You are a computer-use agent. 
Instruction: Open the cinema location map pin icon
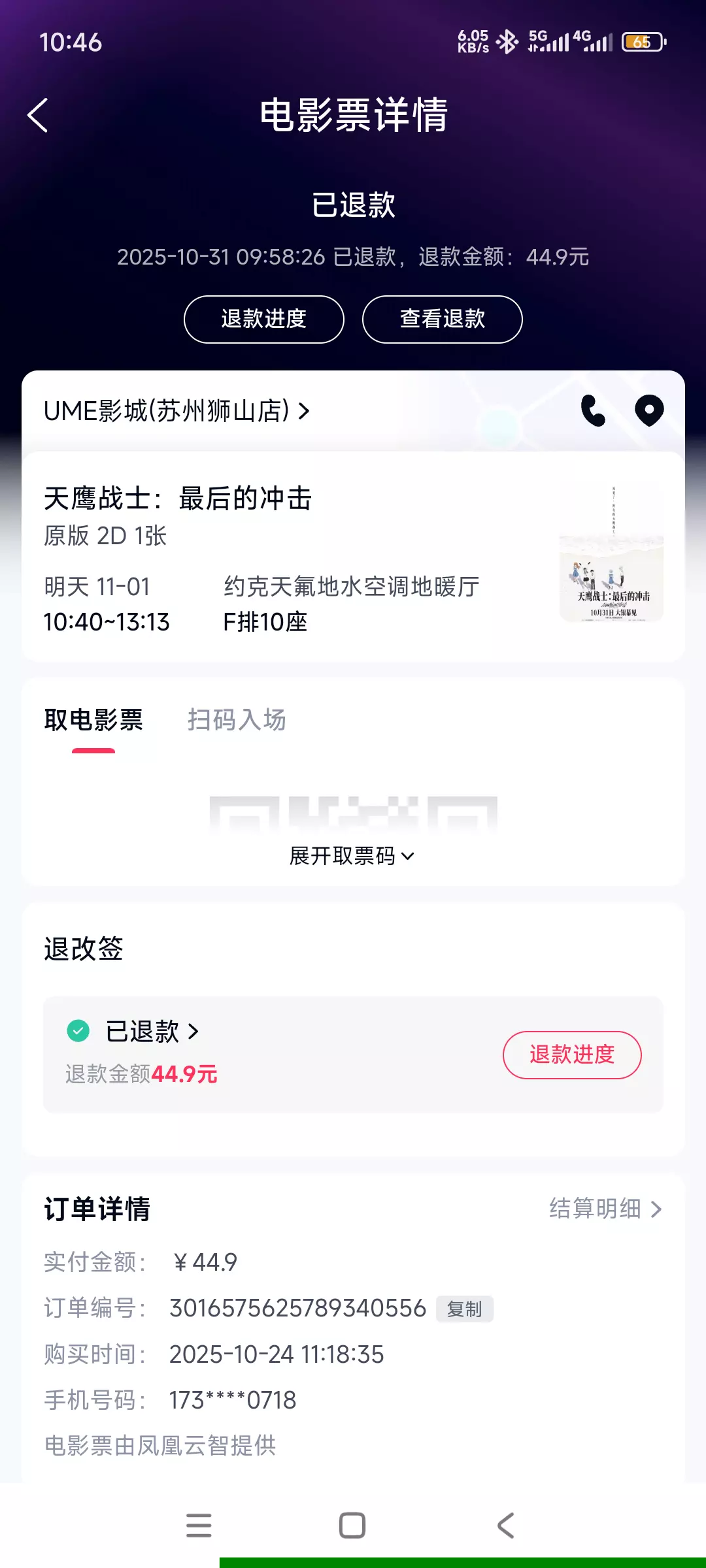click(648, 410)
